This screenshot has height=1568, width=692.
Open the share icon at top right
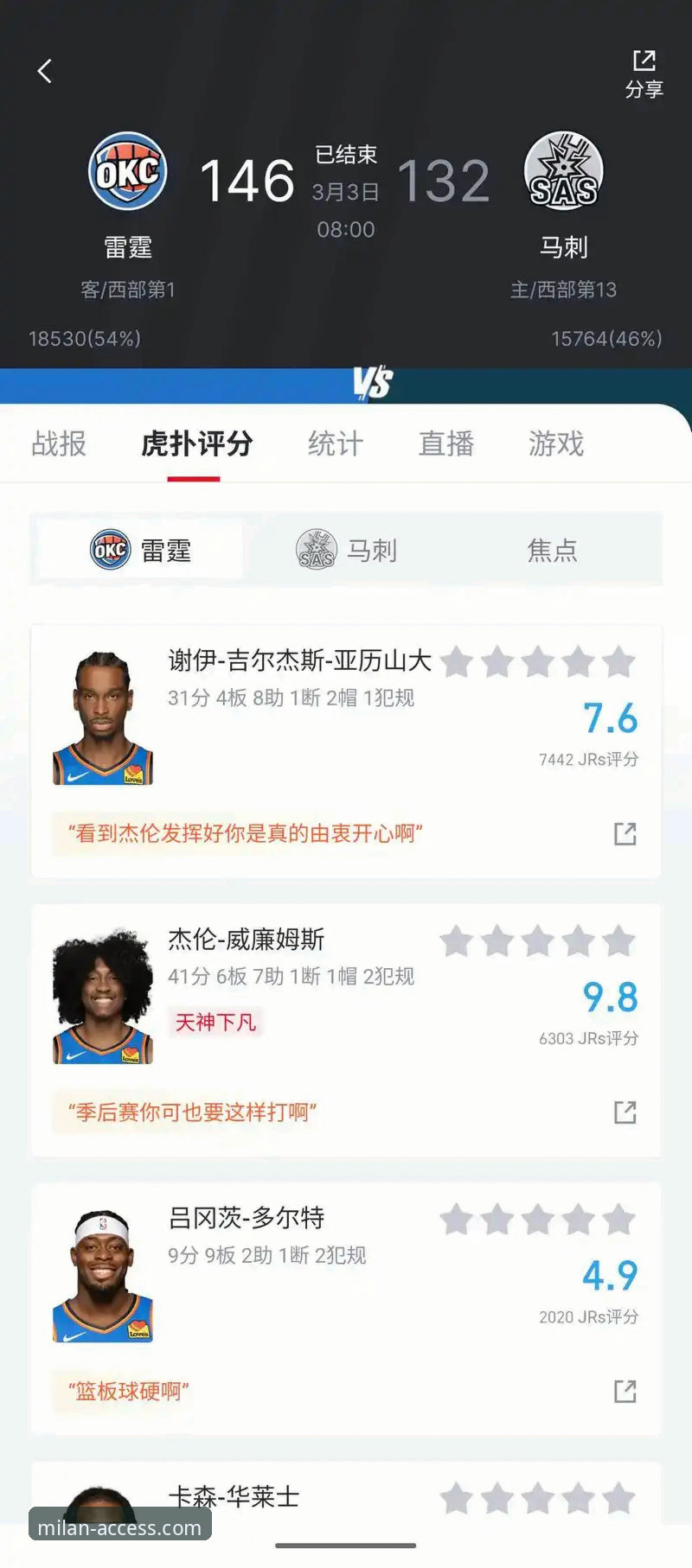click(x=644, y=62)
